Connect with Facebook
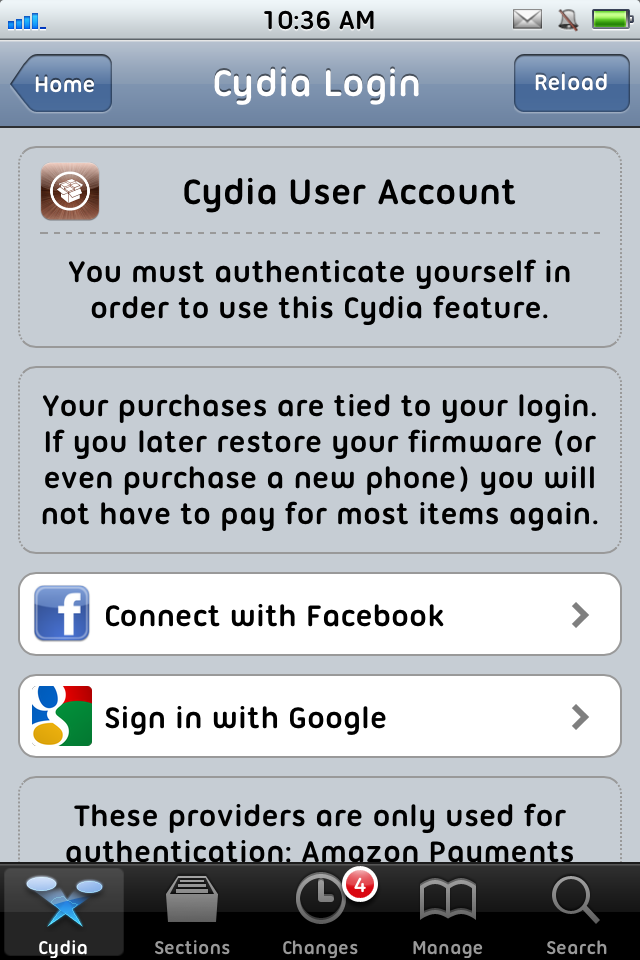This screenshot has height=960, width=640. 320,615
